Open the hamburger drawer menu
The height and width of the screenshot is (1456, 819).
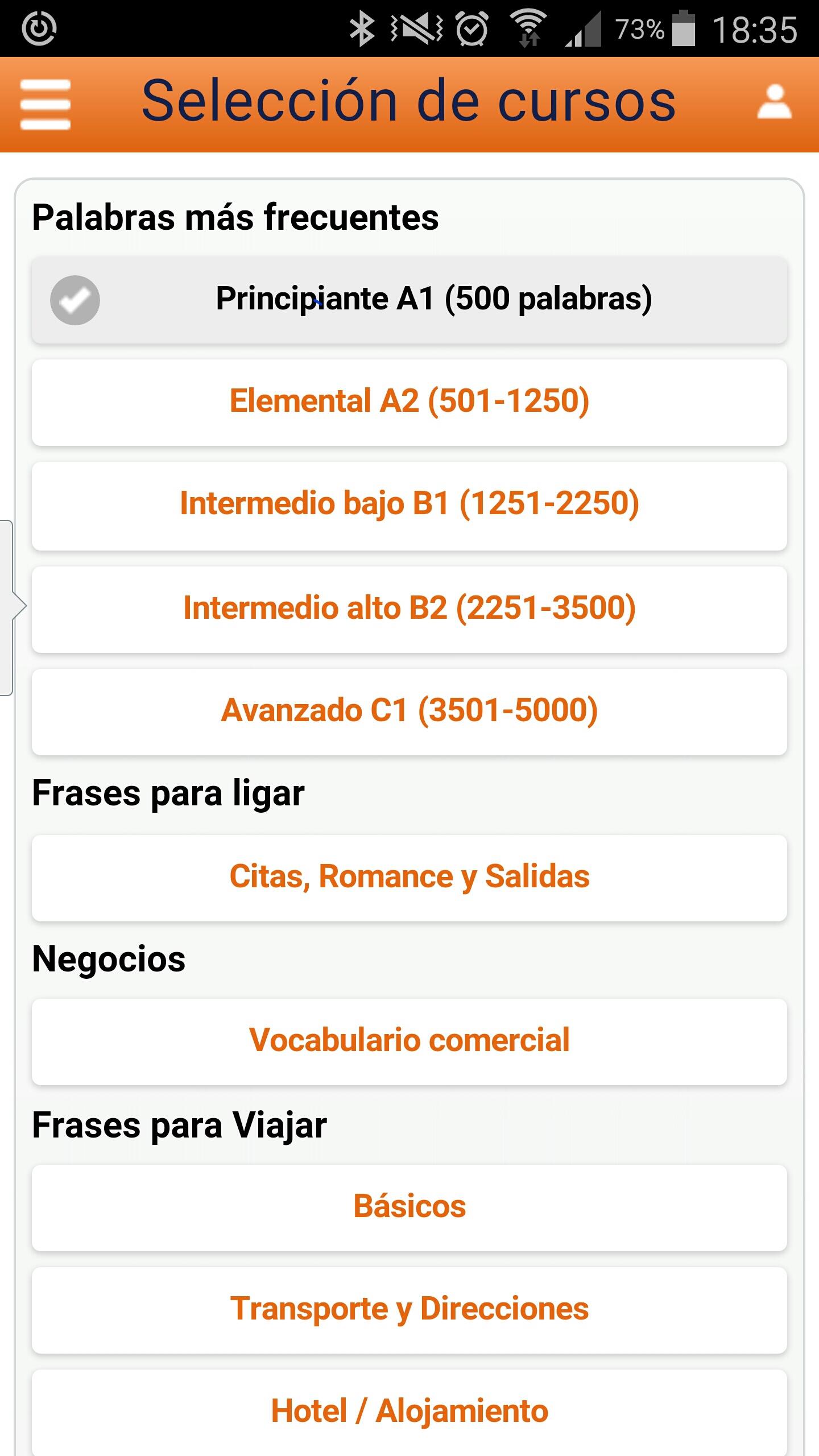tap(45, 104)
